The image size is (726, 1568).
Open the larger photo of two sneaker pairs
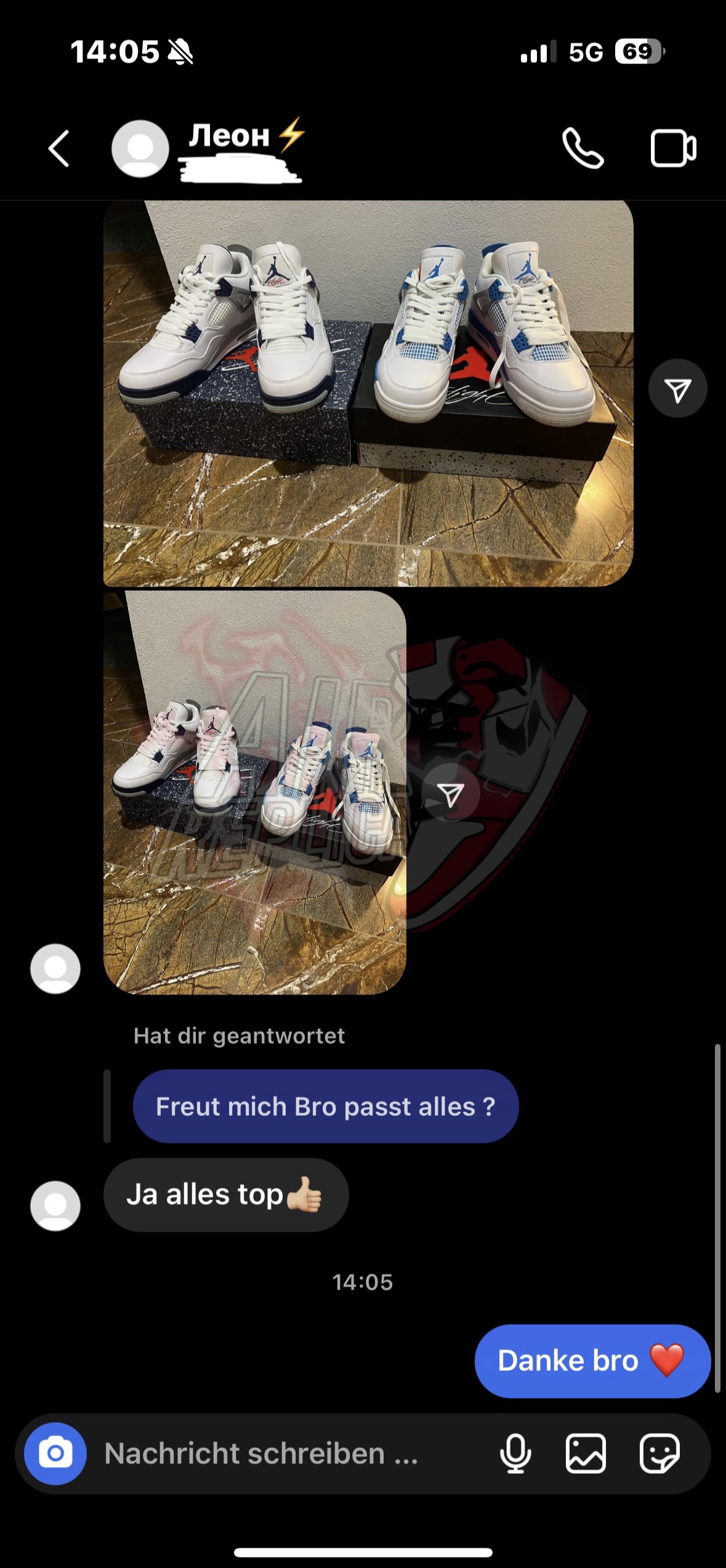pyautogui.click(x=368, y=393)
